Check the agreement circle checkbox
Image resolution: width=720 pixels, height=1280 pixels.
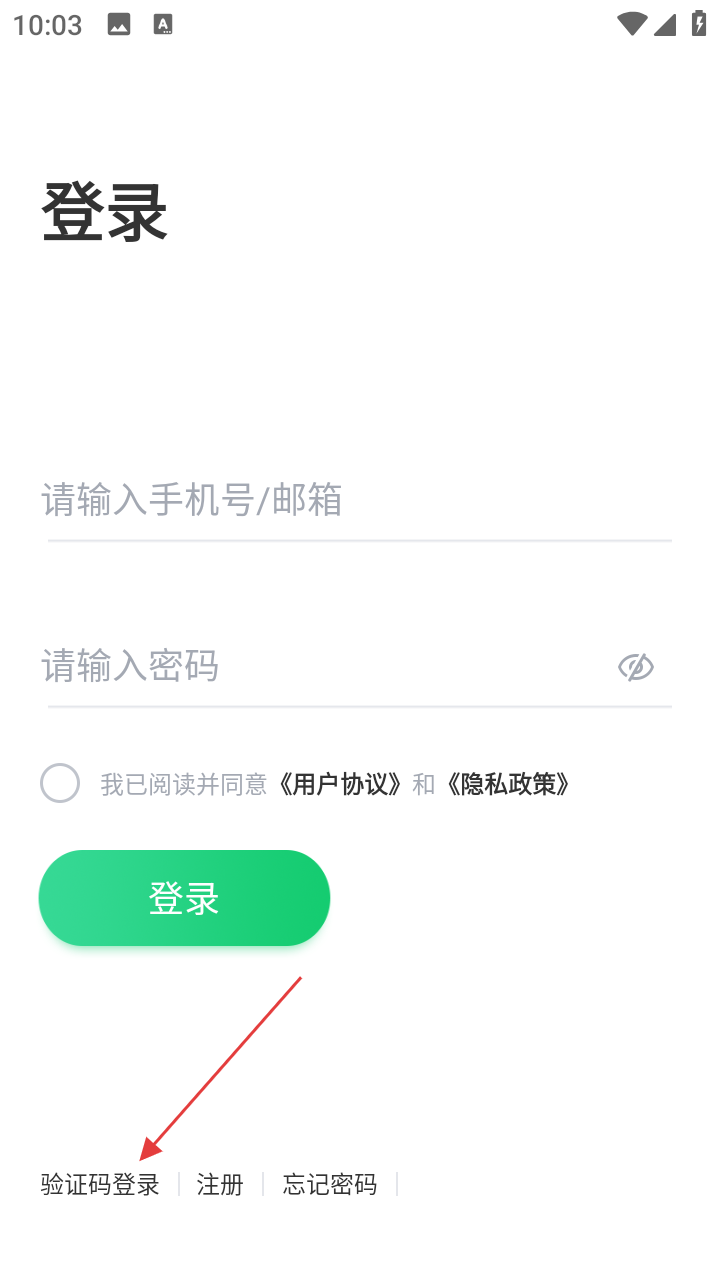pos(60,783)
